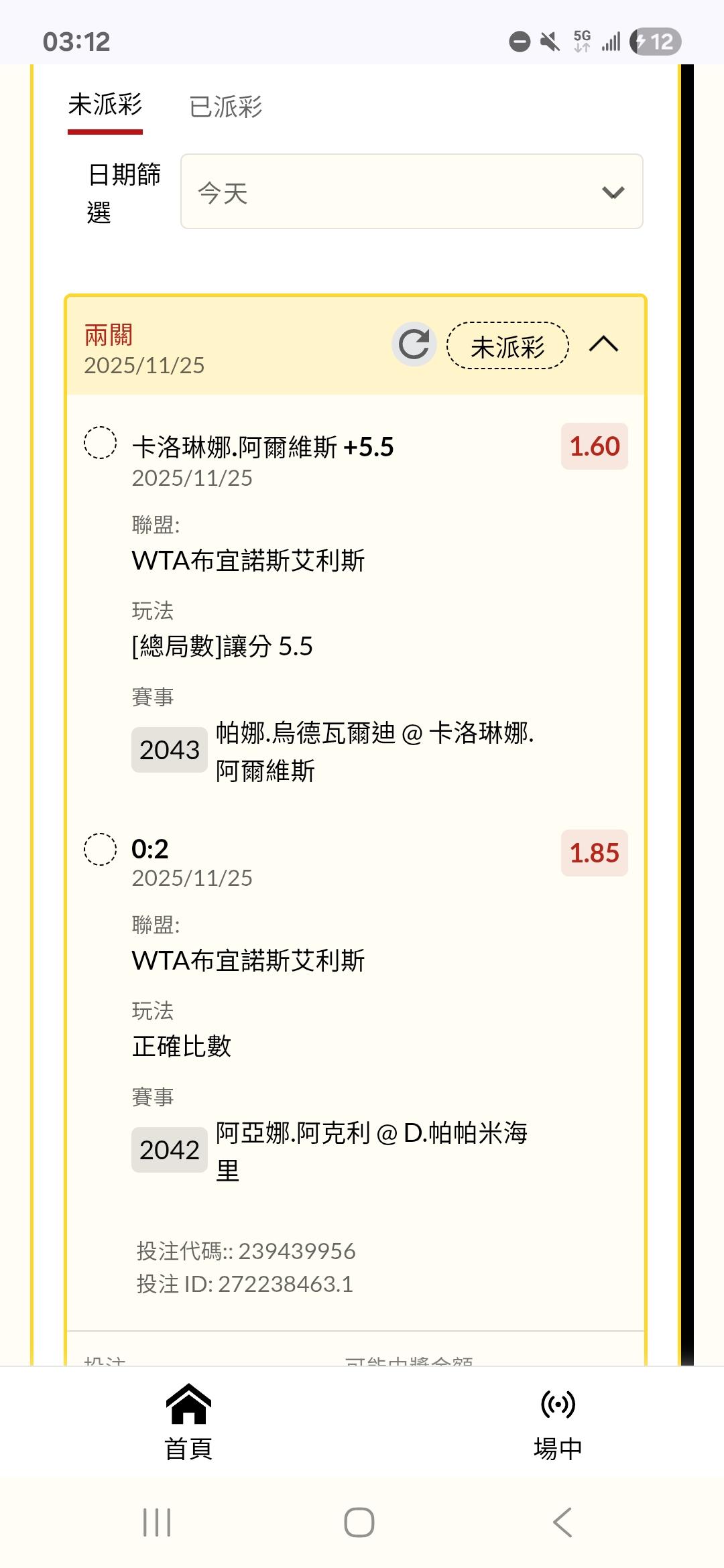Screen dimensions: 724x1568
Task: Open recent apps from navigation bar
Action: pyautogui.click(x=157, y=1522)
